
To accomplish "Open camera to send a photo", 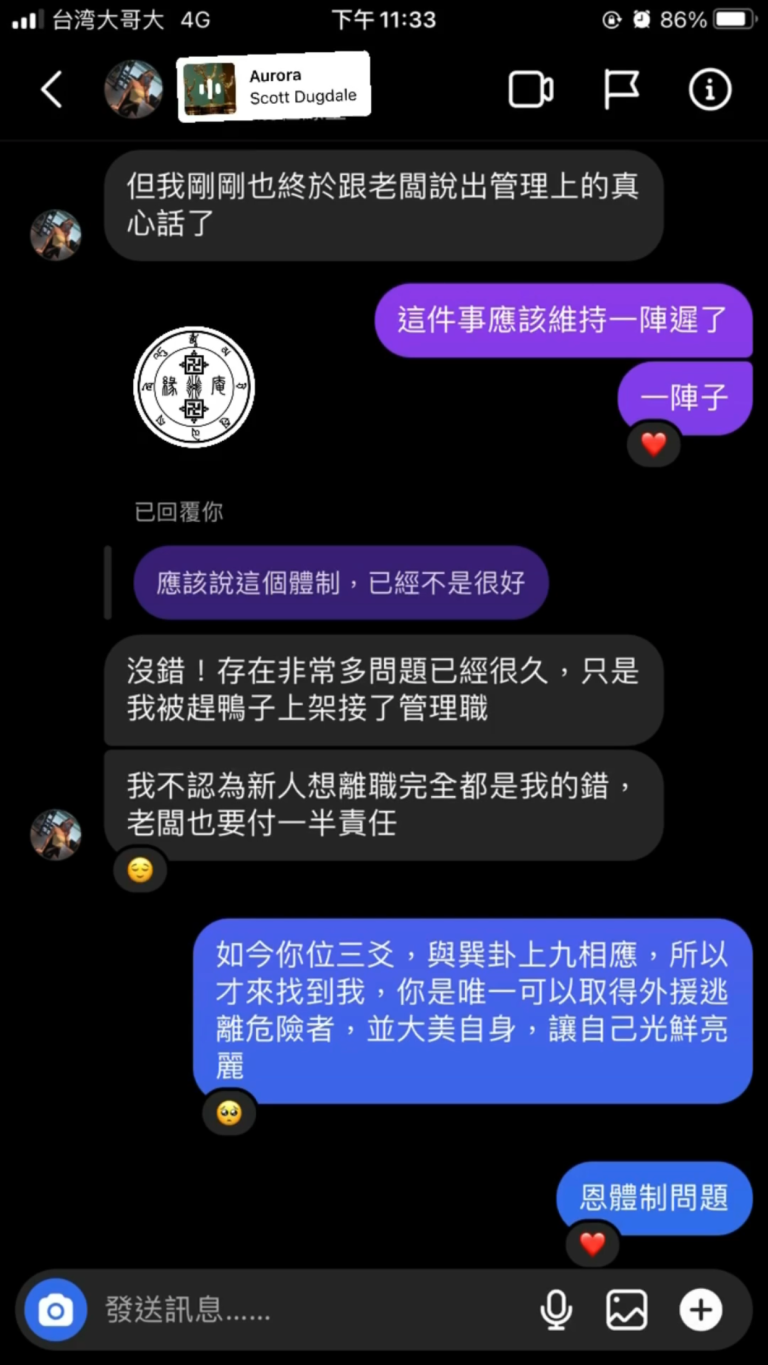I will click(56, 1309).
